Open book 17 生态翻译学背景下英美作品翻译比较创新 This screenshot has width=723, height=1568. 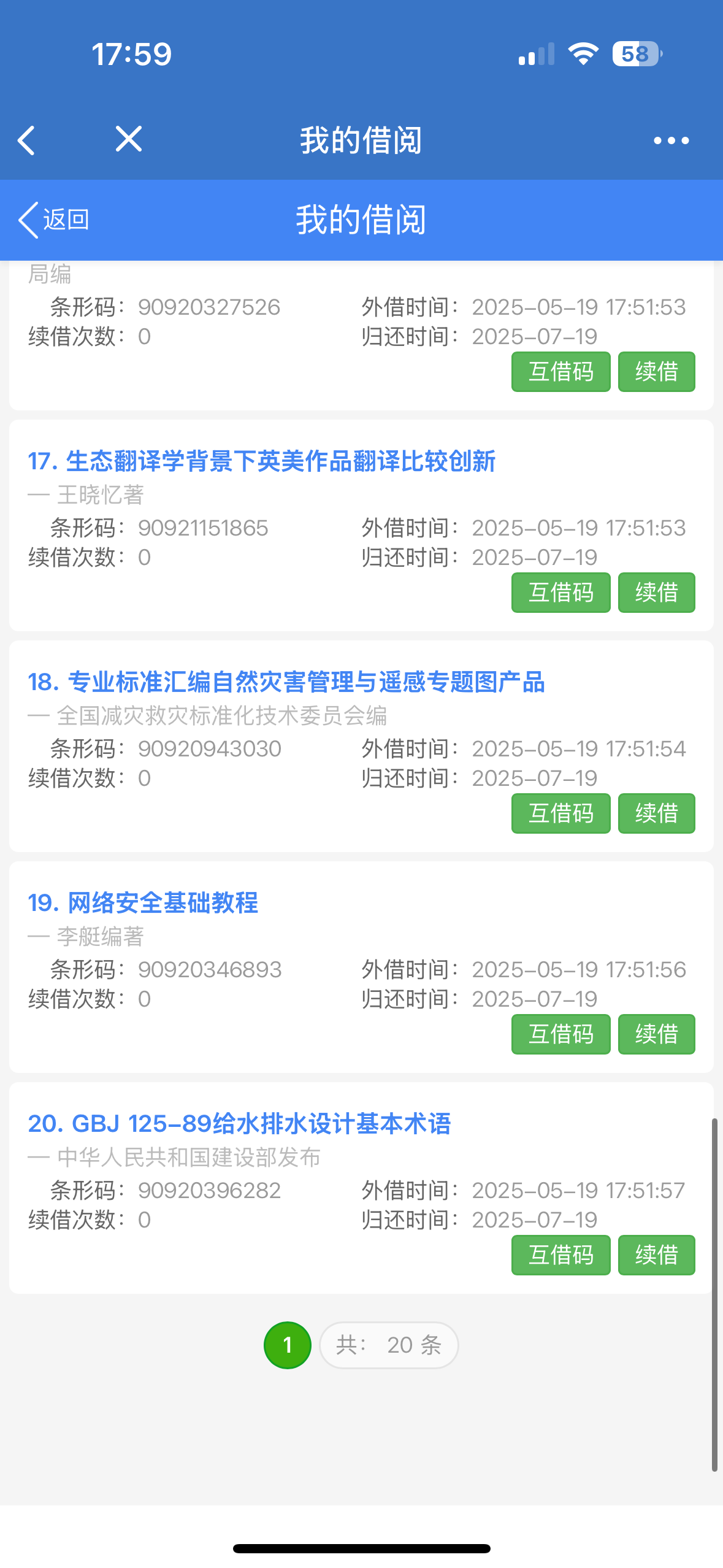pos(262,461)
